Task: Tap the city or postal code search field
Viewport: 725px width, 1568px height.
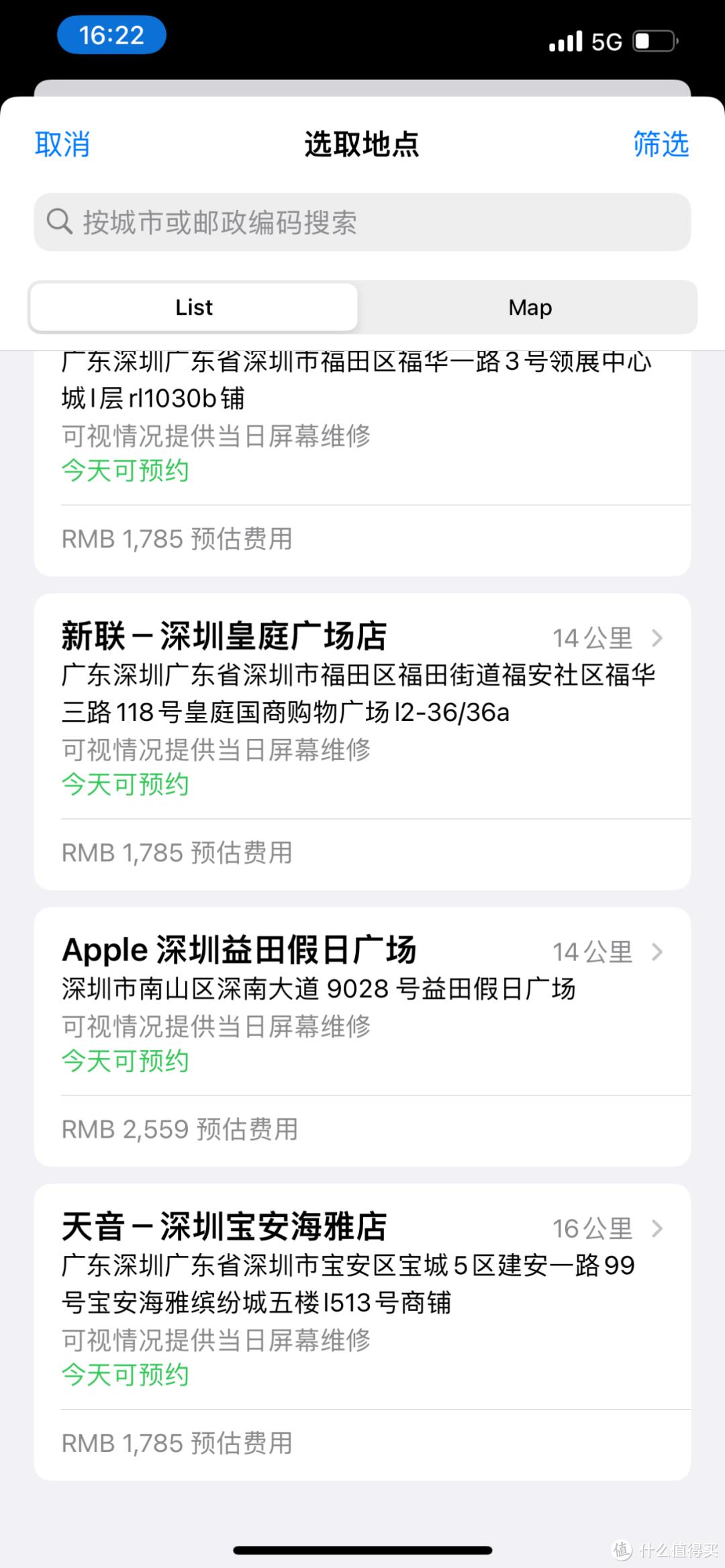Action: [x=362, y=222]
